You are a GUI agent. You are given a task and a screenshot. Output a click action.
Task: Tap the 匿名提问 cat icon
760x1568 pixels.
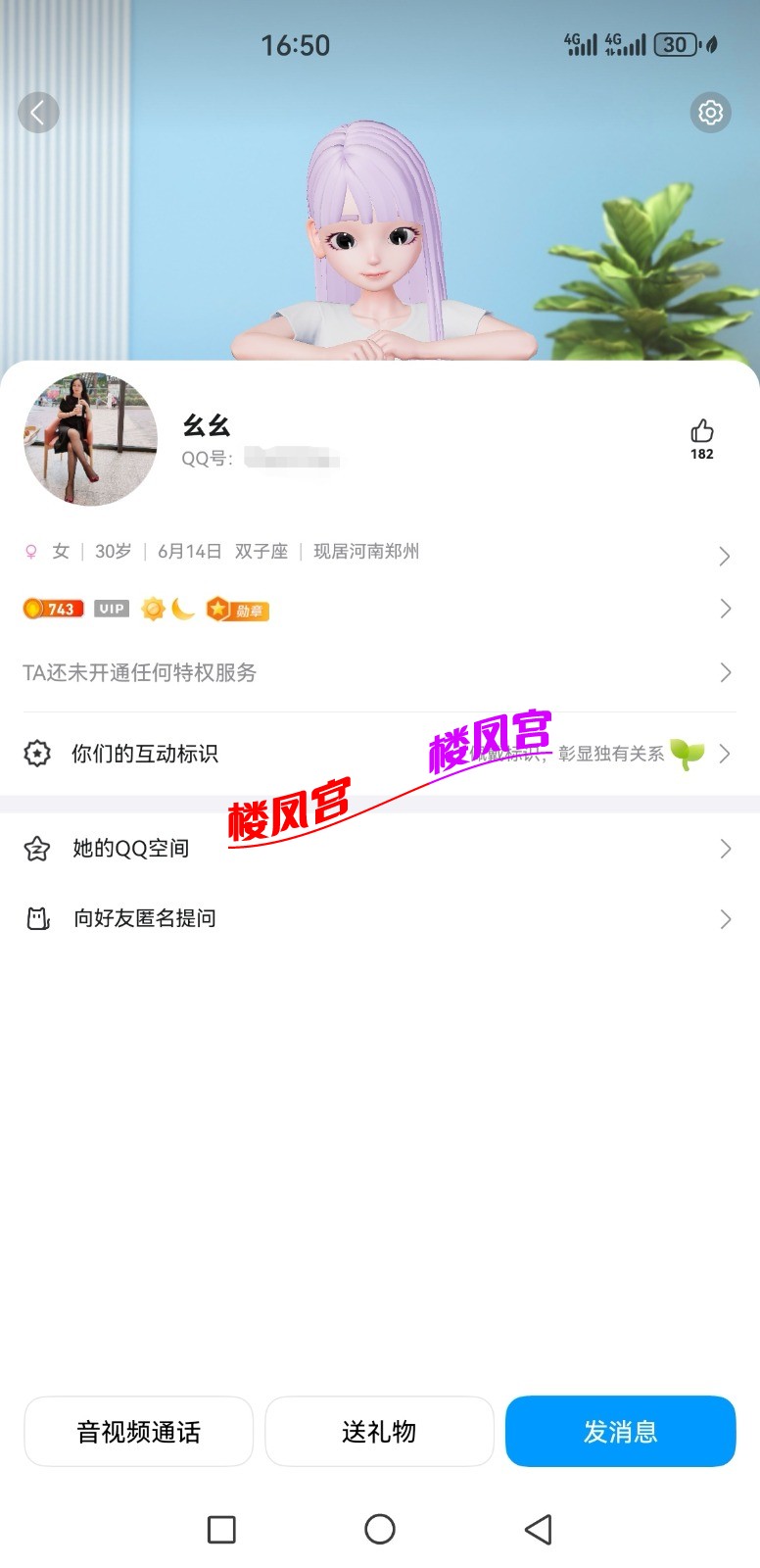click(36, 918)
